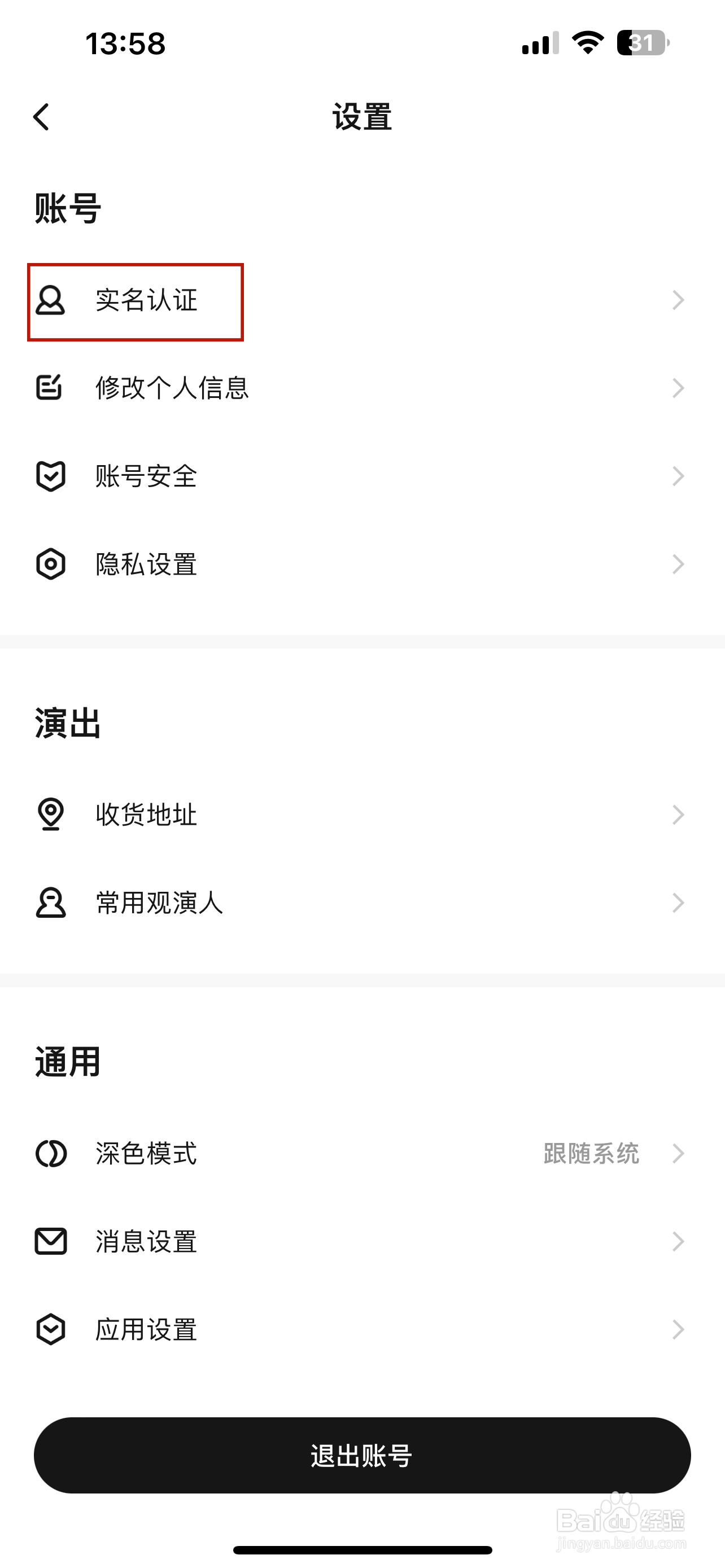This screenshot has height=1568, width=725.
Task: Open the 常用观演人 frequent attendees row
Action: pos(362,903)
